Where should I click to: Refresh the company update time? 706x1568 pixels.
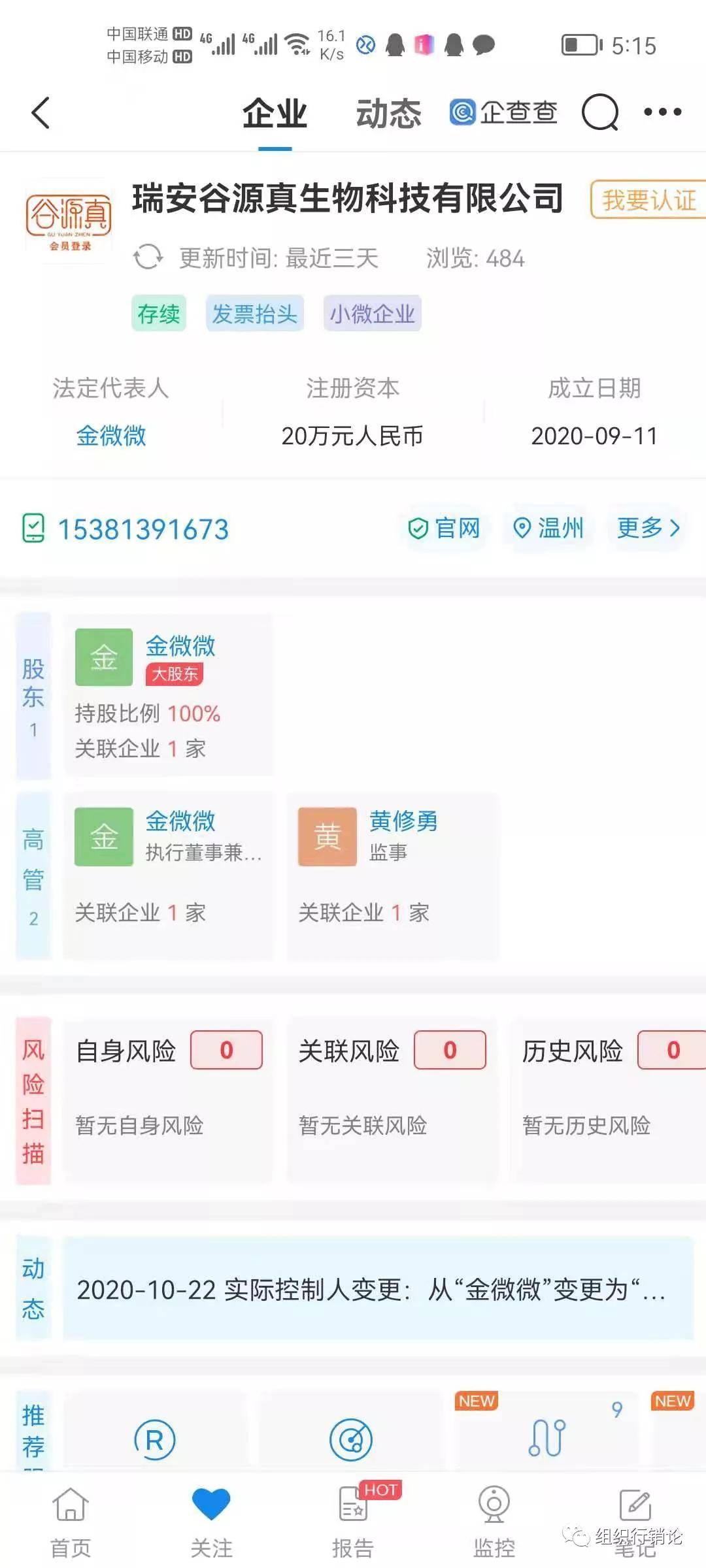point(148,257)
